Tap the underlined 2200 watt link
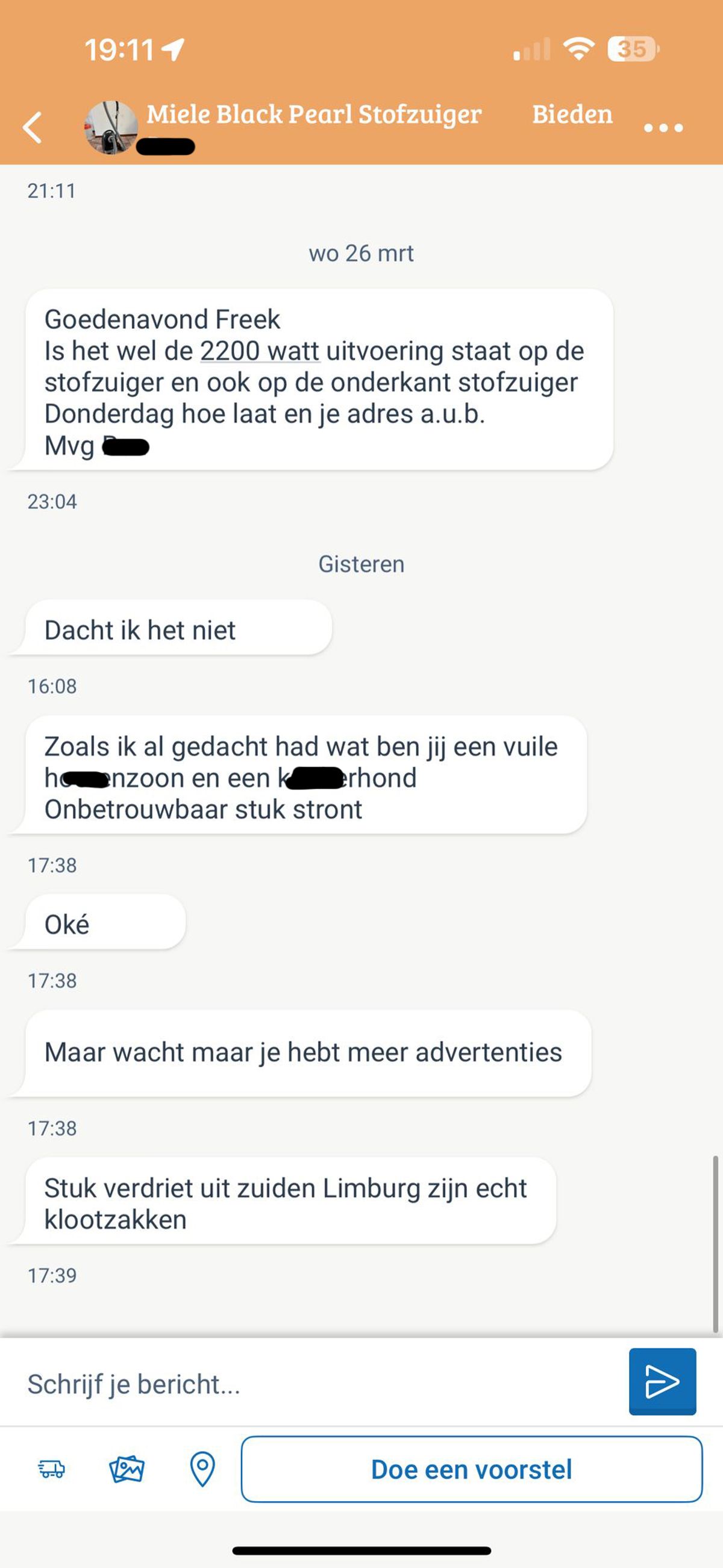The height and width of the screenshot is (1568, 723). click(259, 351)
